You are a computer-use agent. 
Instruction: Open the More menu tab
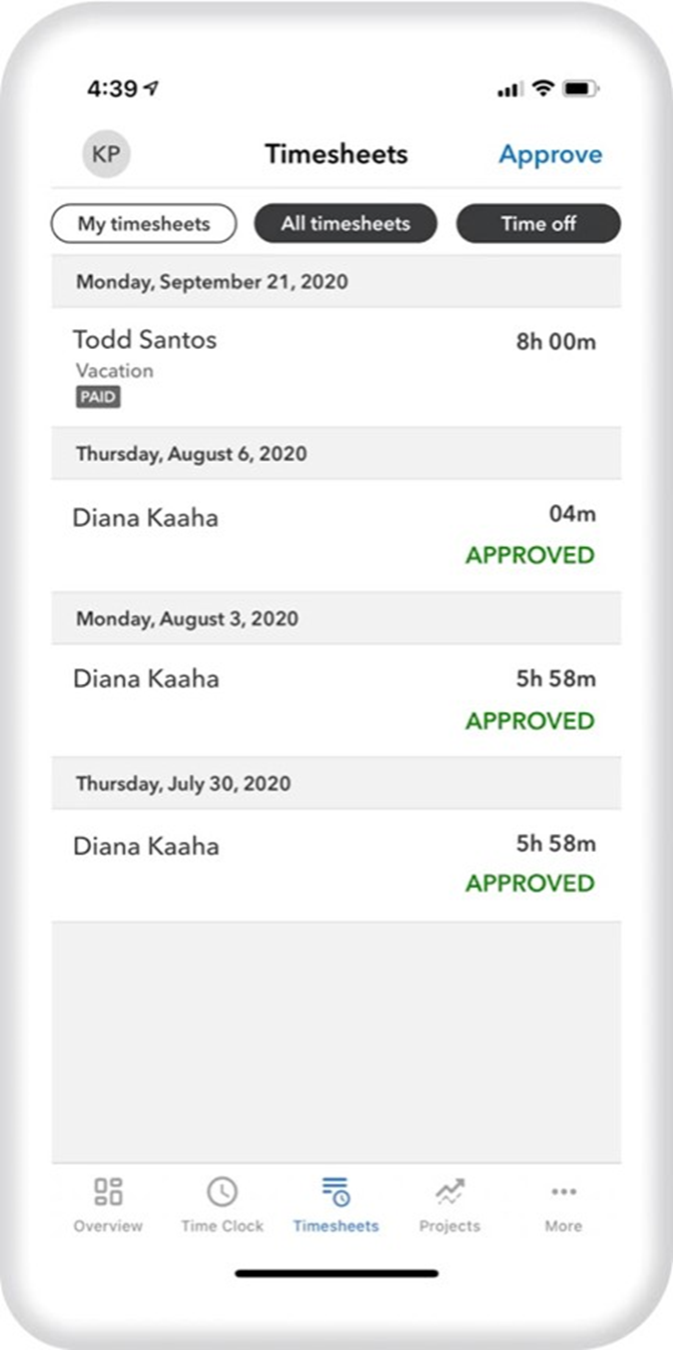[x=564, y=1205]
